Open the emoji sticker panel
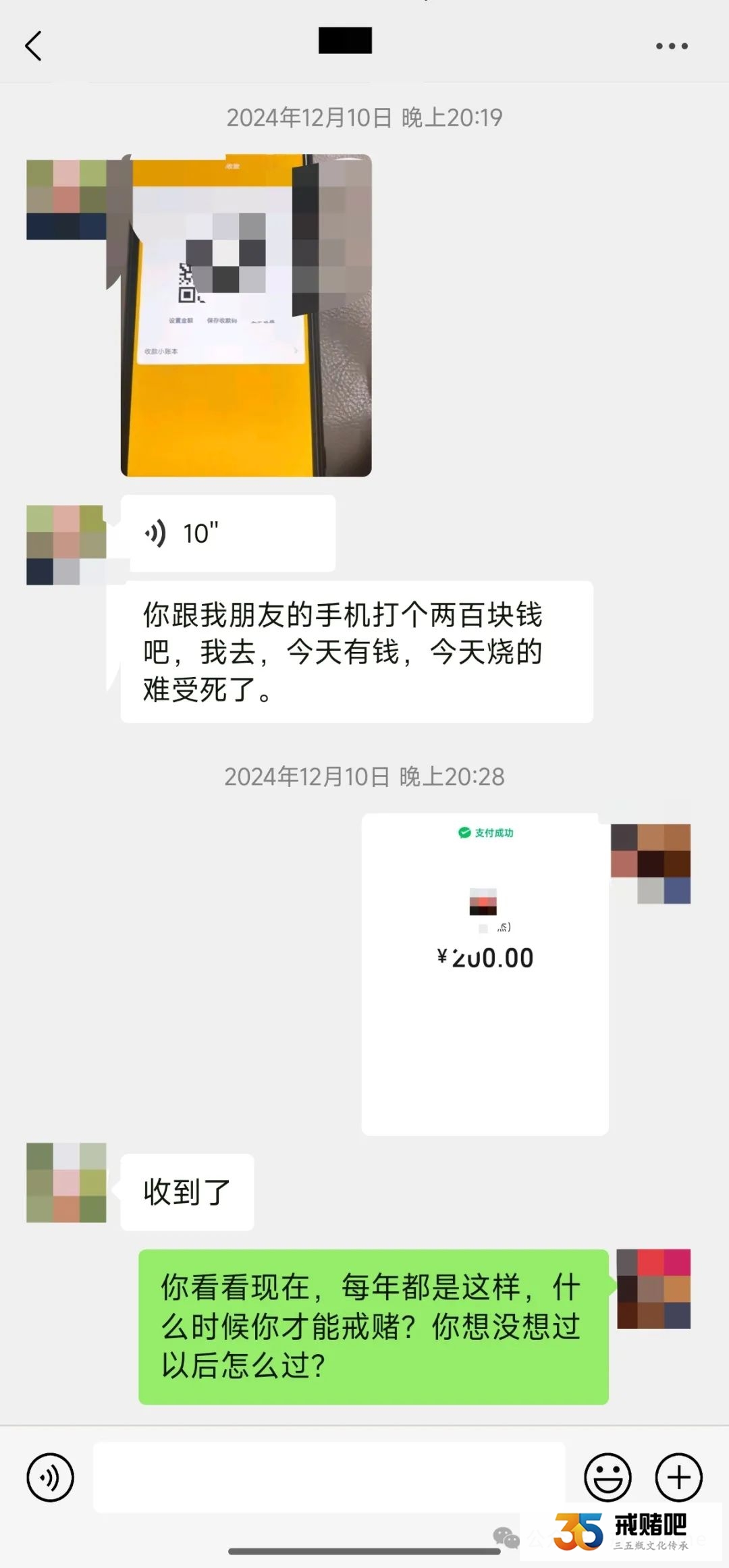The height and width of the screenshot is (1568, 729). [607, 1477]
